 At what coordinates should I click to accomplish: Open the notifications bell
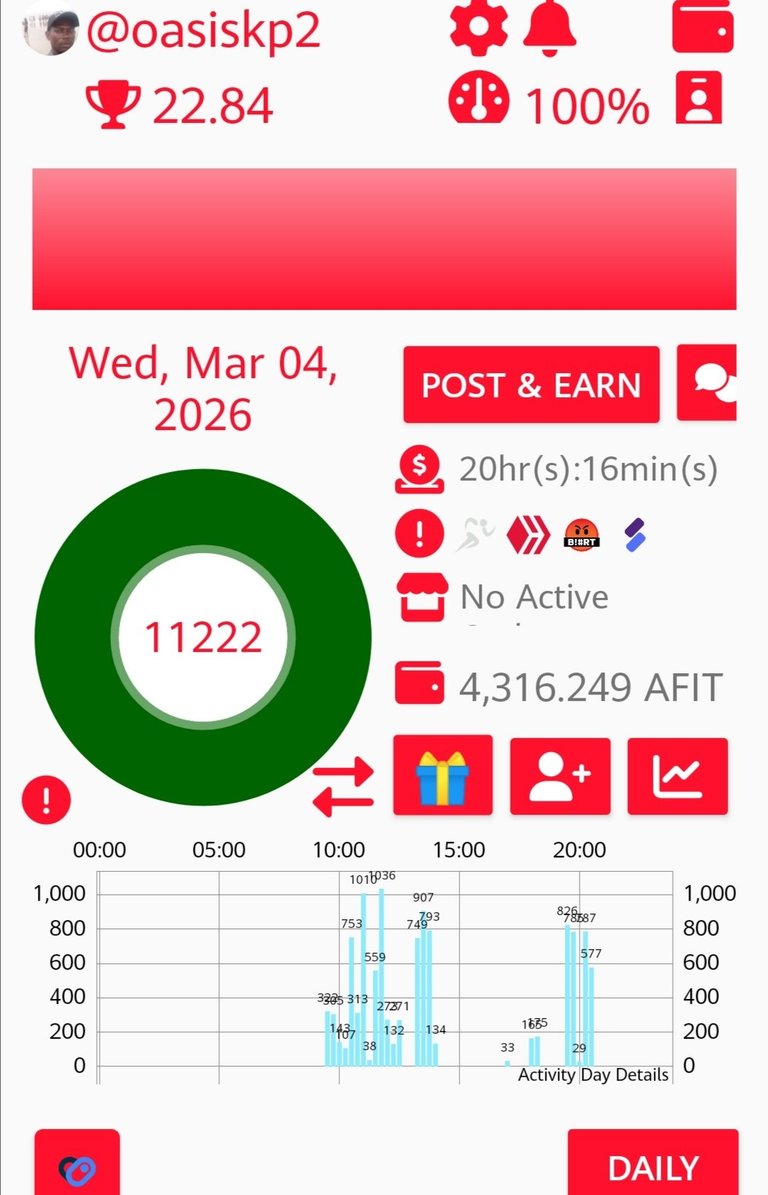point(550,27)
